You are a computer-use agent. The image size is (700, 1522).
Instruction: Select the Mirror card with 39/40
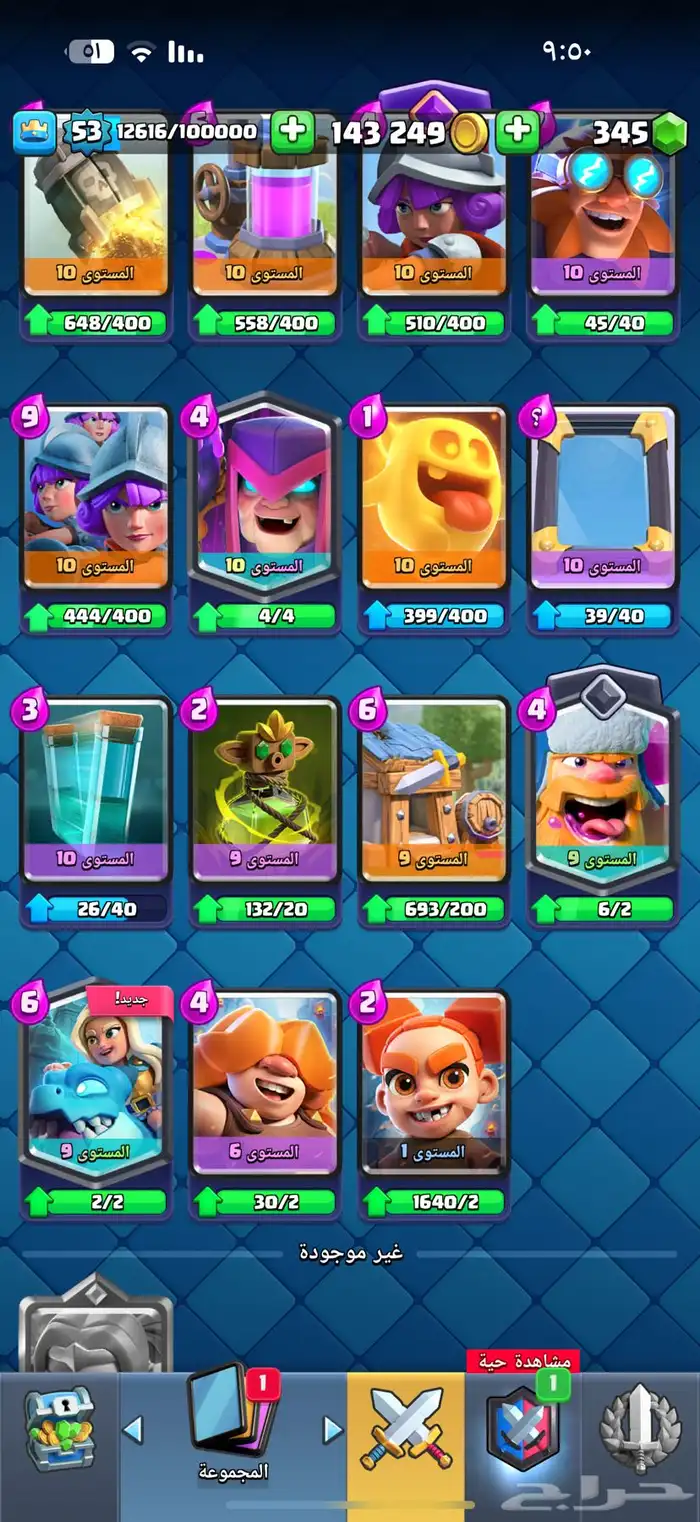click(601, 500)
